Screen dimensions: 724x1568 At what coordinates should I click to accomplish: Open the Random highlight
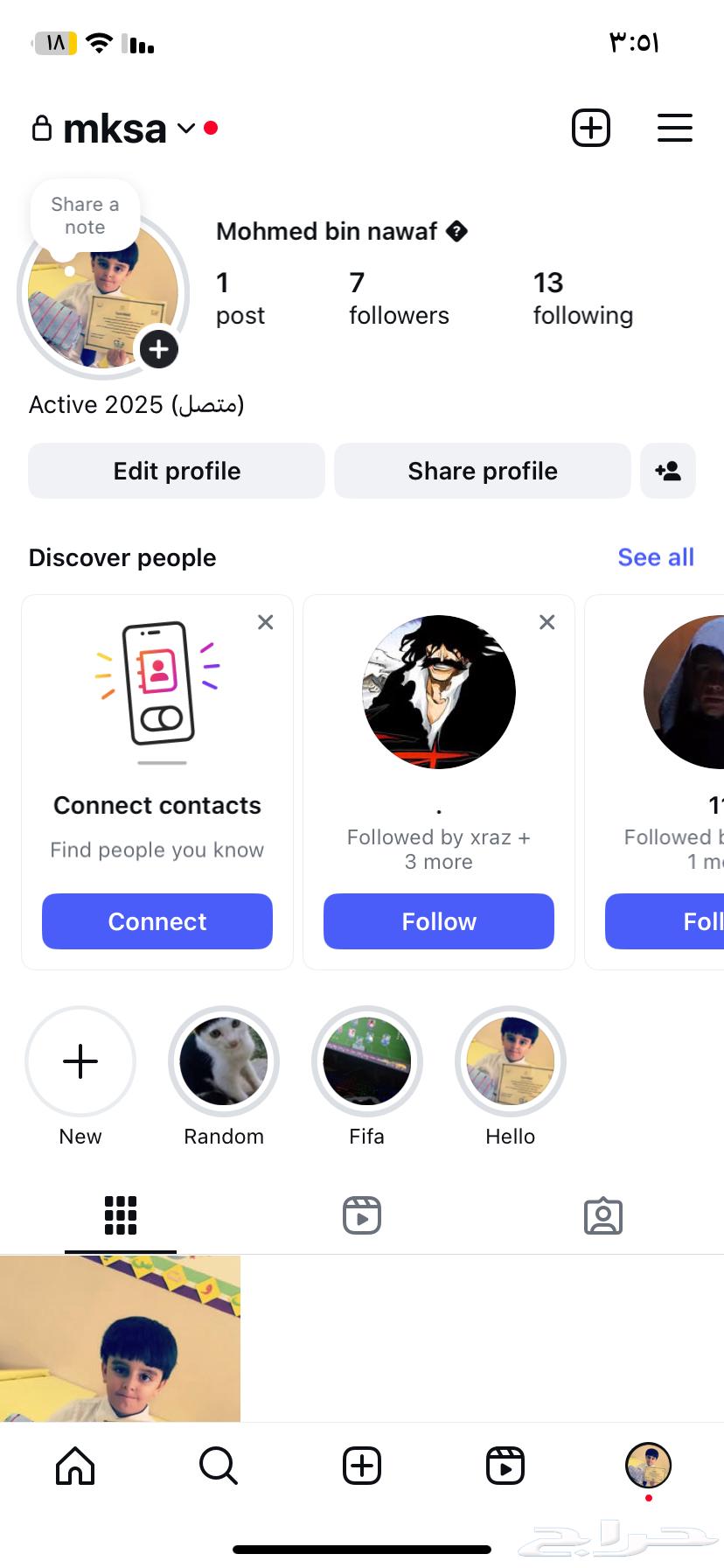click(x=224, y=1061)
